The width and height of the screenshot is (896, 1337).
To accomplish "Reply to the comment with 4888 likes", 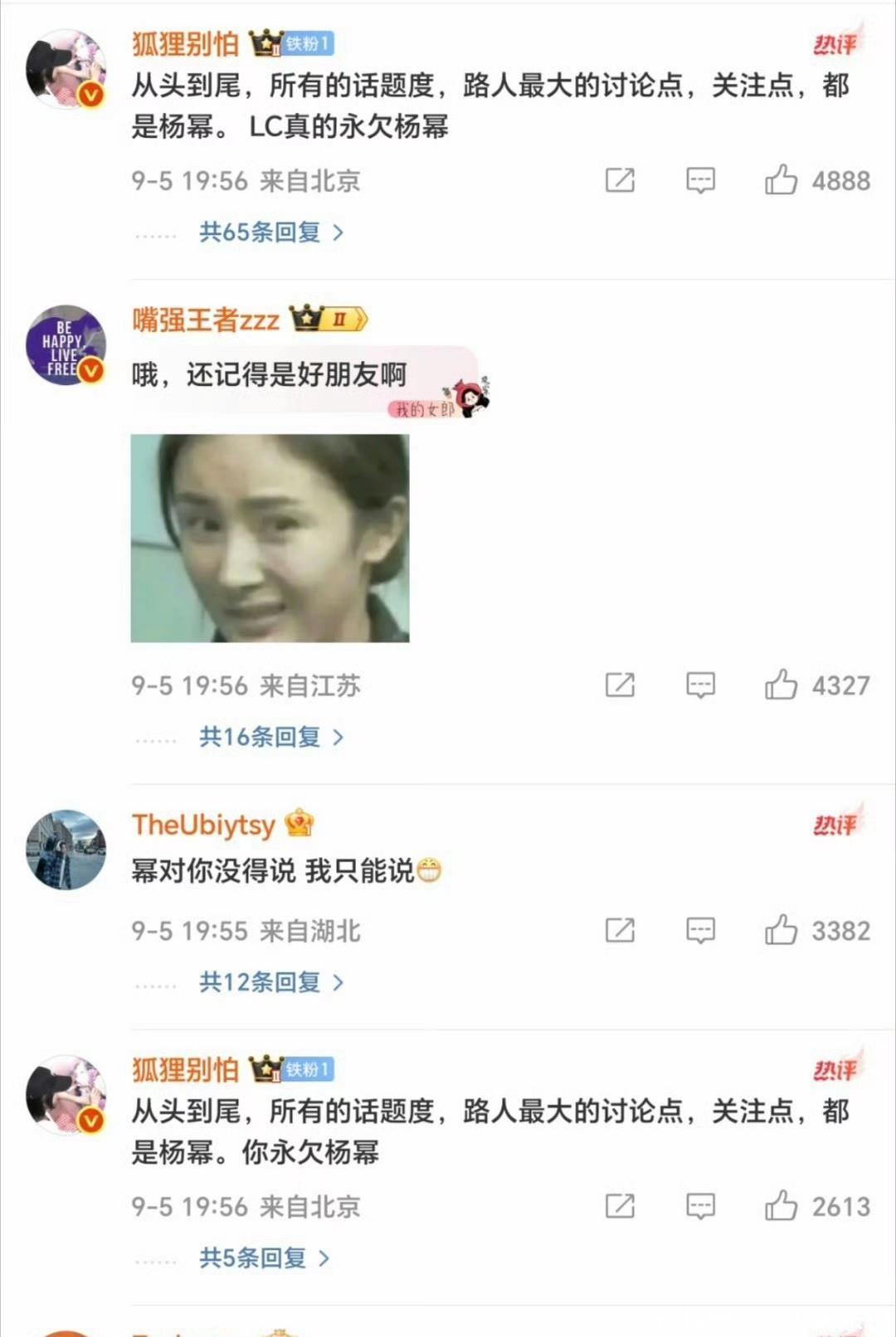I will [x=700, y=180].
